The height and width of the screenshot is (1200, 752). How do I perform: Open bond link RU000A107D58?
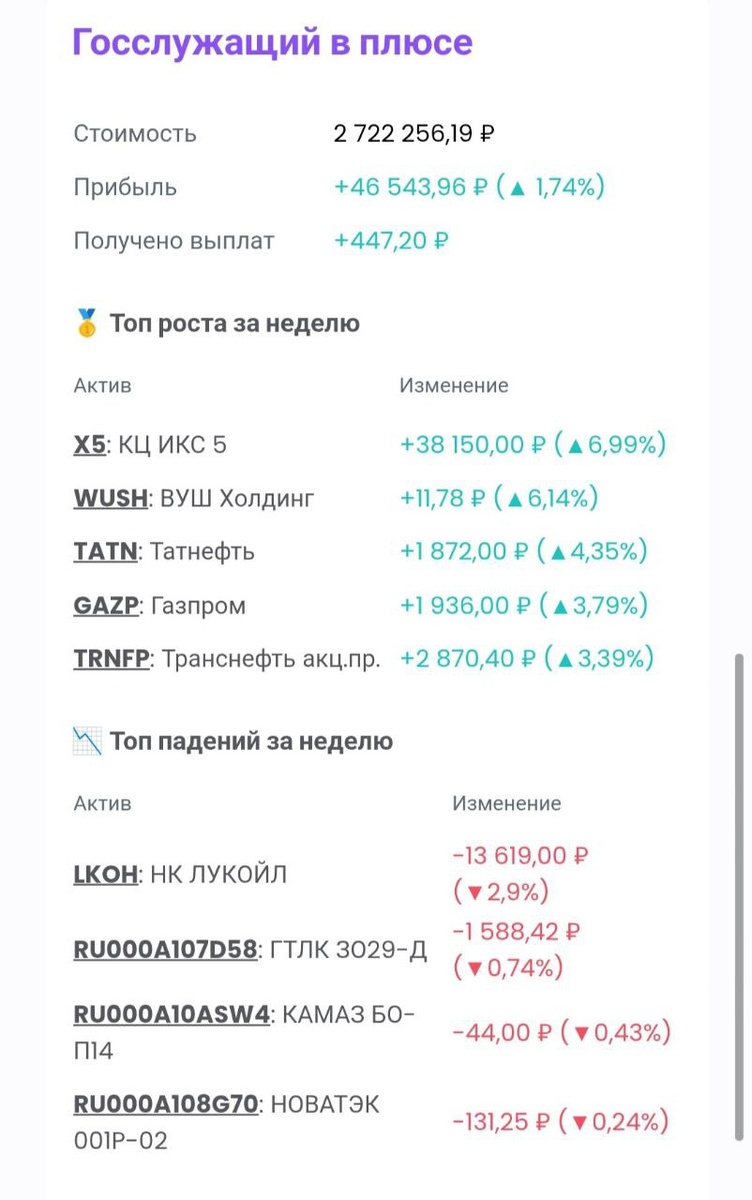(165, 950)
